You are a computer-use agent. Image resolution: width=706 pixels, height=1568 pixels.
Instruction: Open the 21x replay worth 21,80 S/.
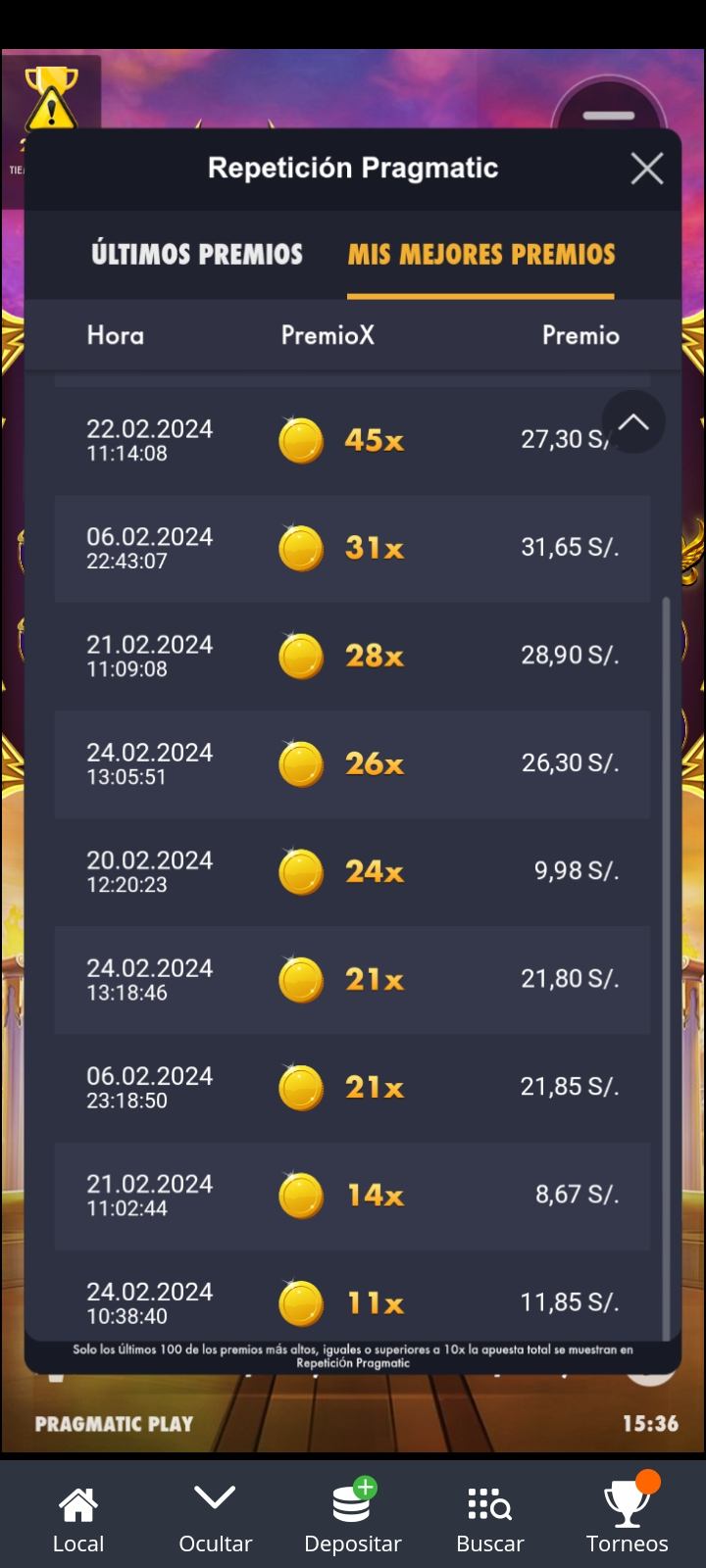tap(351, 979)
